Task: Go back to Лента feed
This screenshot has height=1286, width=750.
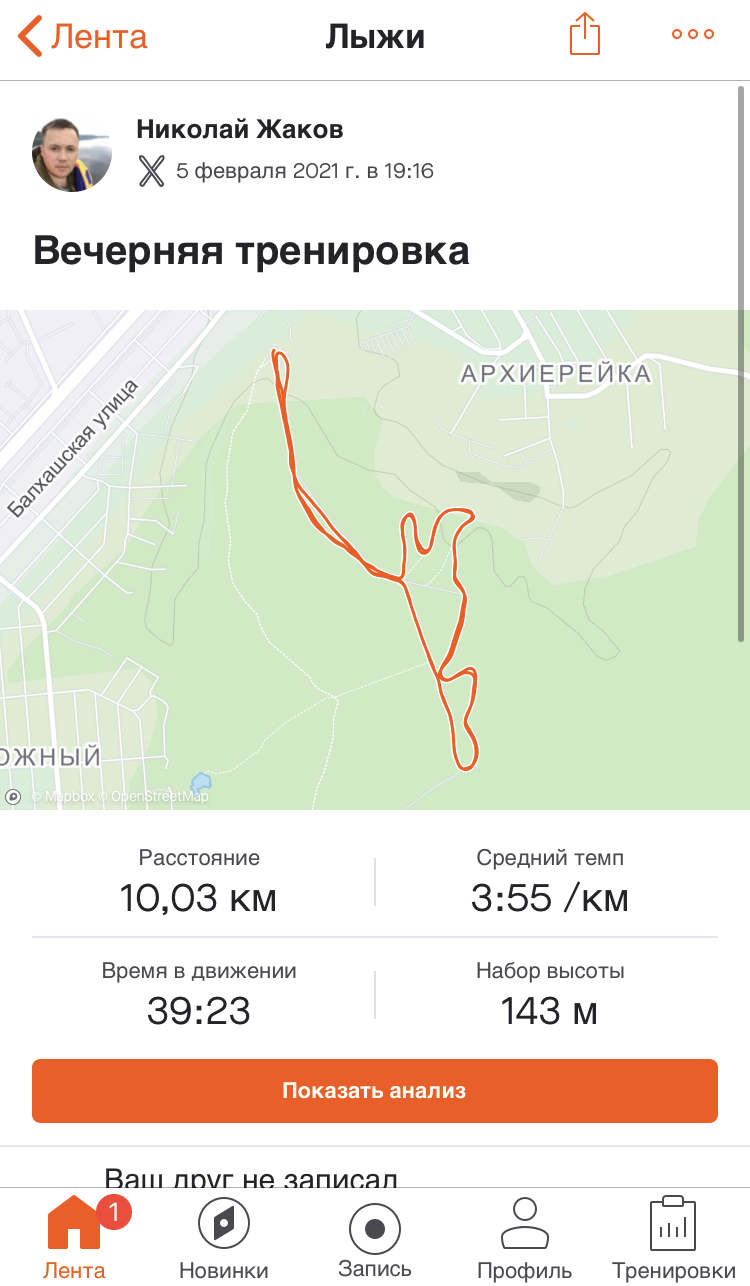Action: [82, 37]
